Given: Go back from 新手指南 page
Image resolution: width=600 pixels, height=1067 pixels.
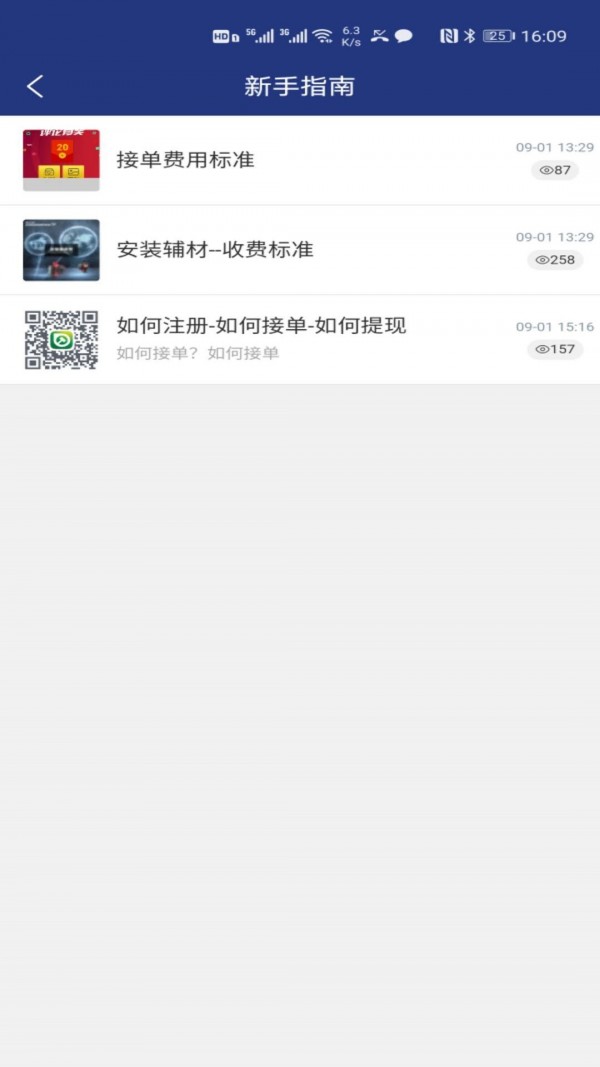Looking at the screenshot, I should pyautogui.click(x=35, y=87).
